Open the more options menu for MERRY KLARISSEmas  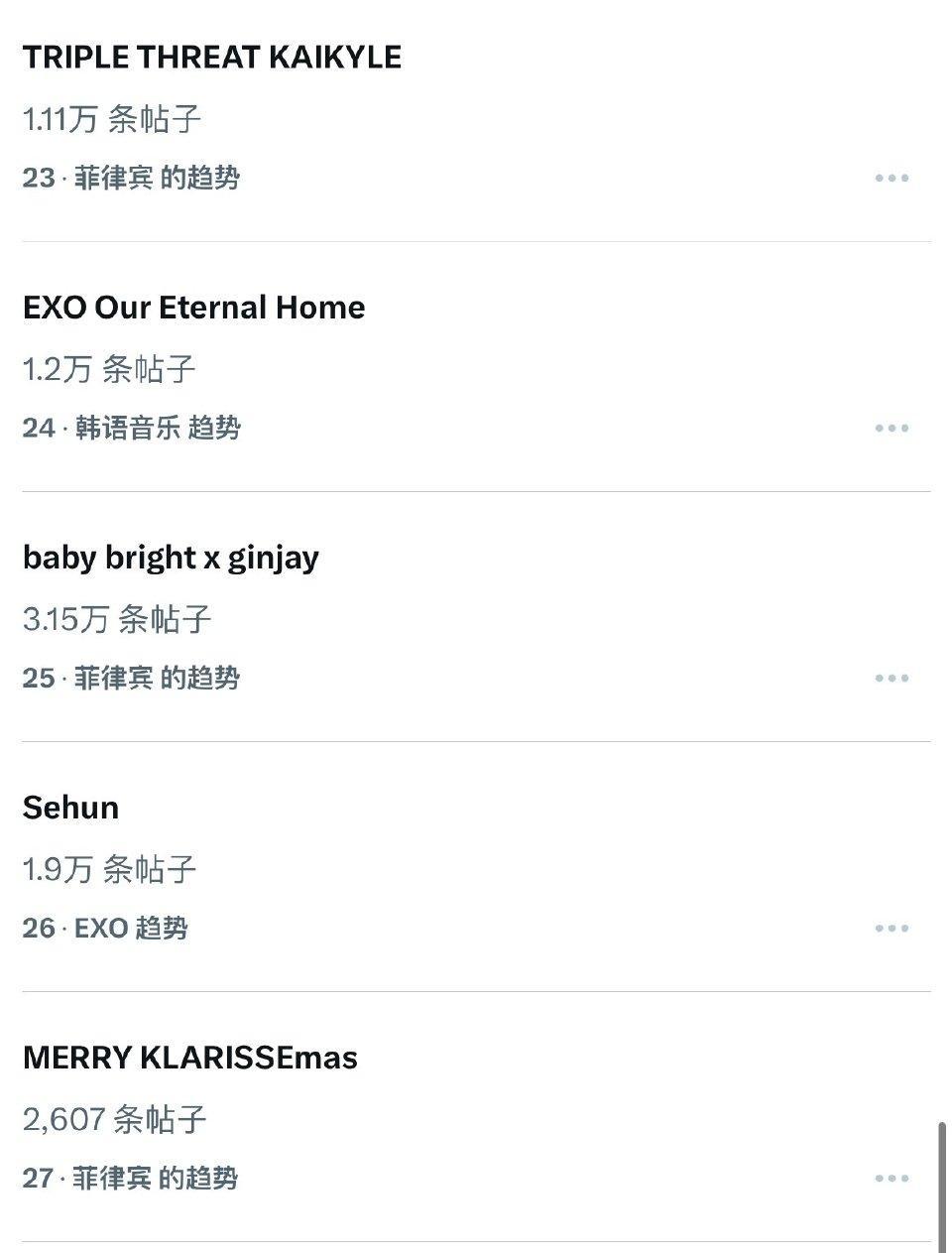click(x=893, y=1179)
